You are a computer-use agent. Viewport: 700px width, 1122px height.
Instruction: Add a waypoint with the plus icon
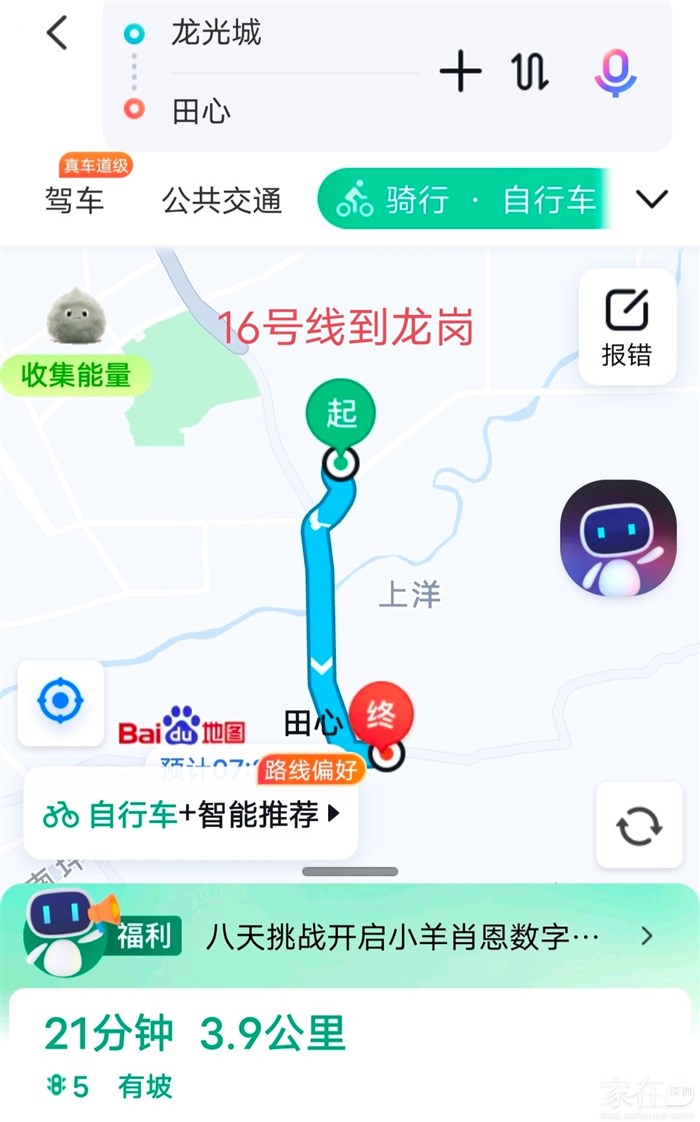460,72
